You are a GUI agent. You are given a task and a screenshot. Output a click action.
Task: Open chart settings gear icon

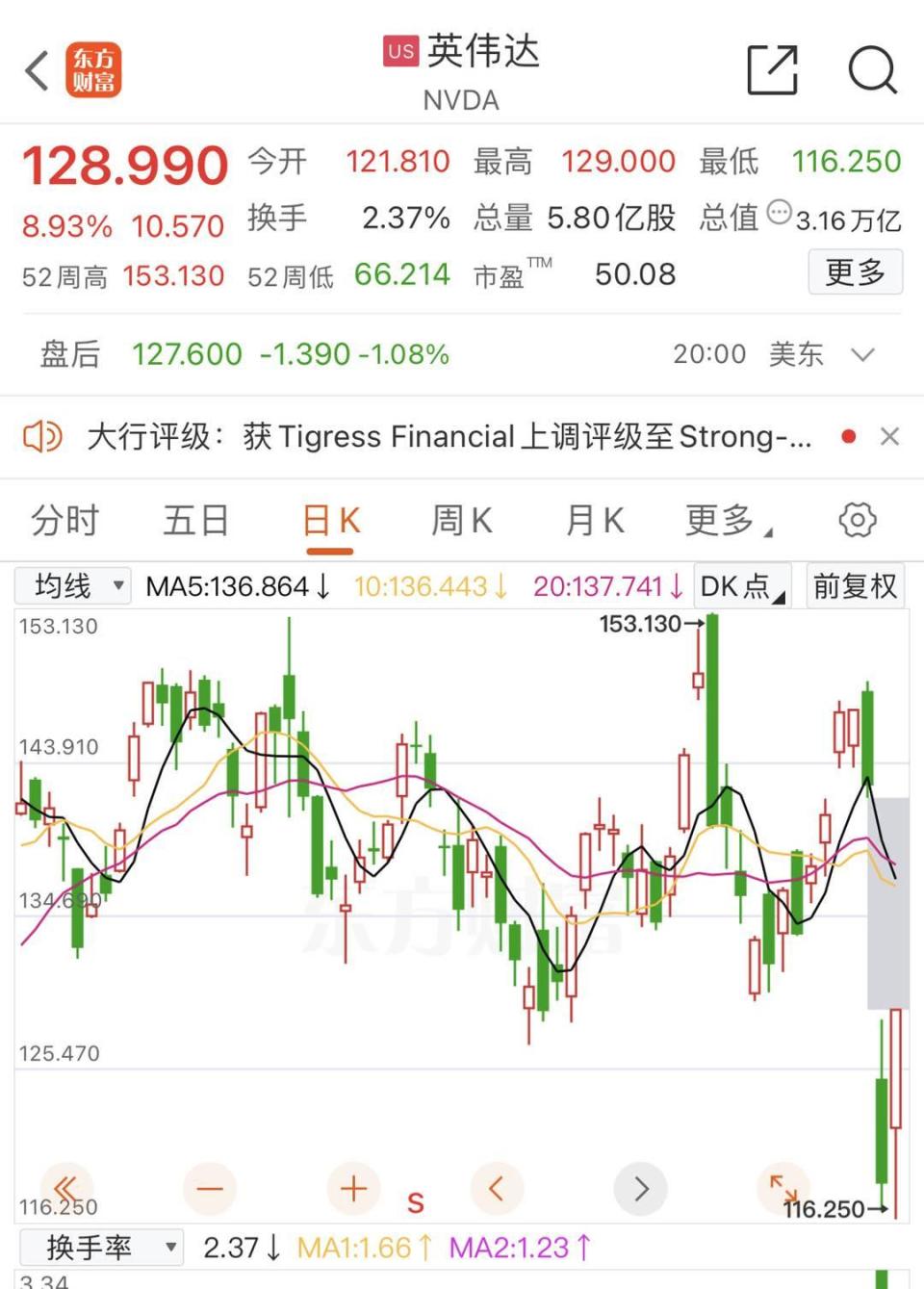click(857, 521)
